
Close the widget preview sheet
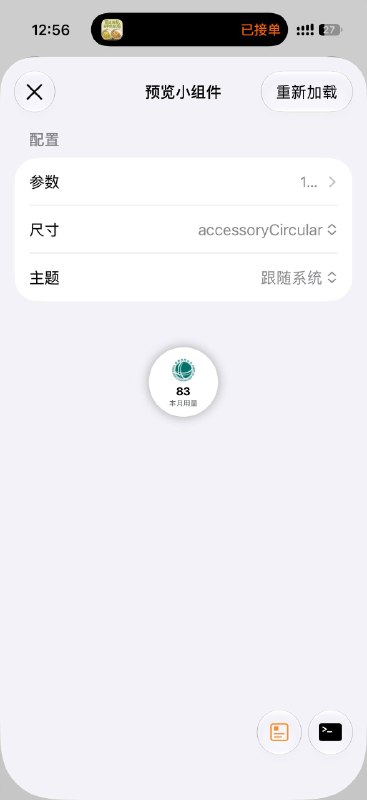34,92
